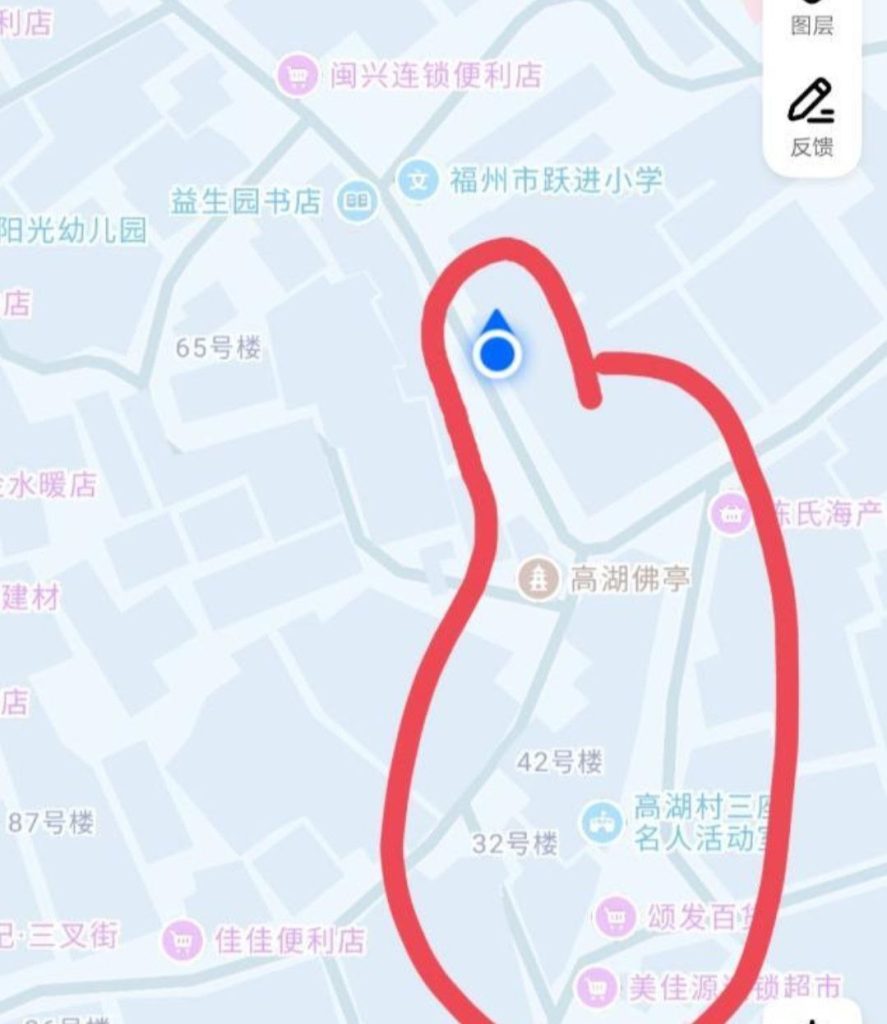Open the 图层 map layers icon
Viewport: 887px width, 1024px height.
[x=810, y=10]
